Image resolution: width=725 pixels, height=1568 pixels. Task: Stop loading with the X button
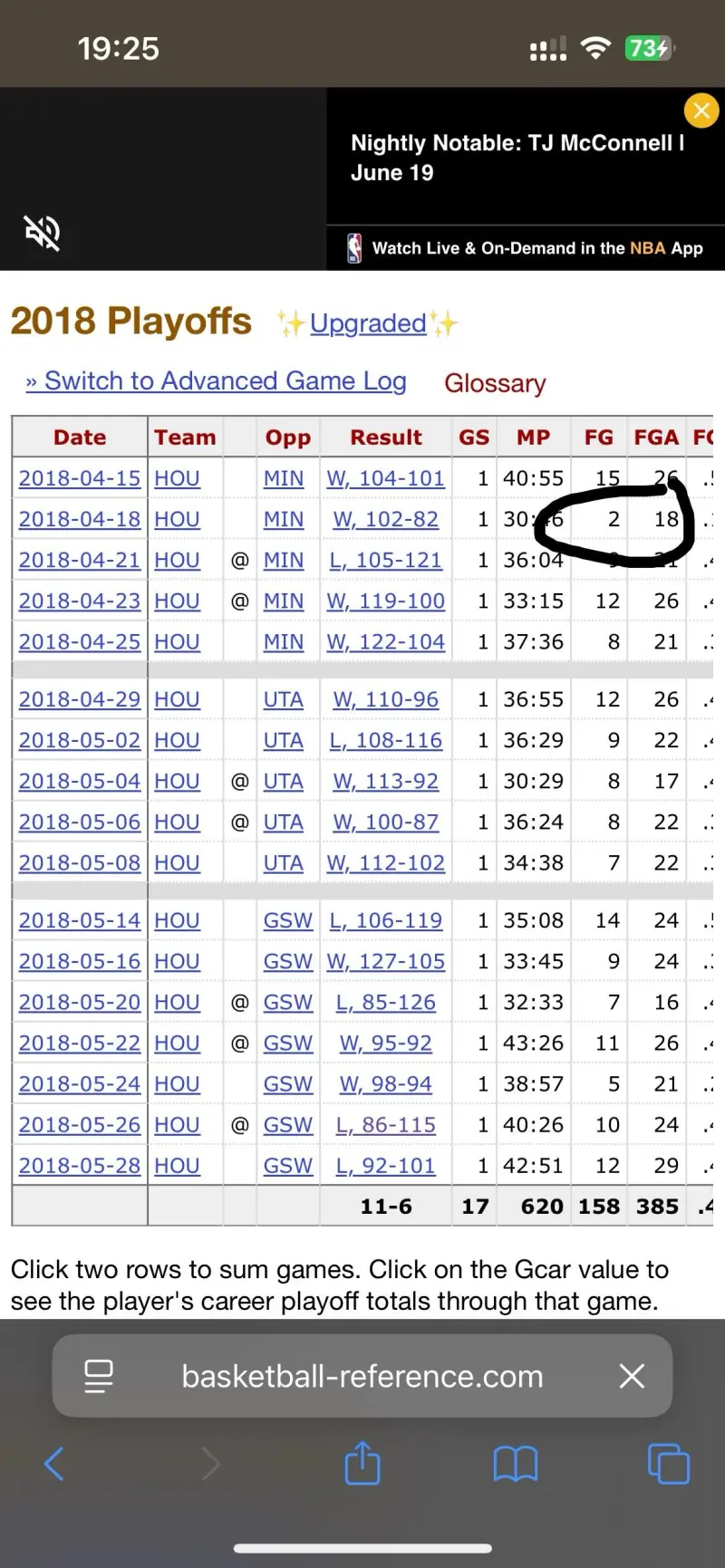point(632,1376)
